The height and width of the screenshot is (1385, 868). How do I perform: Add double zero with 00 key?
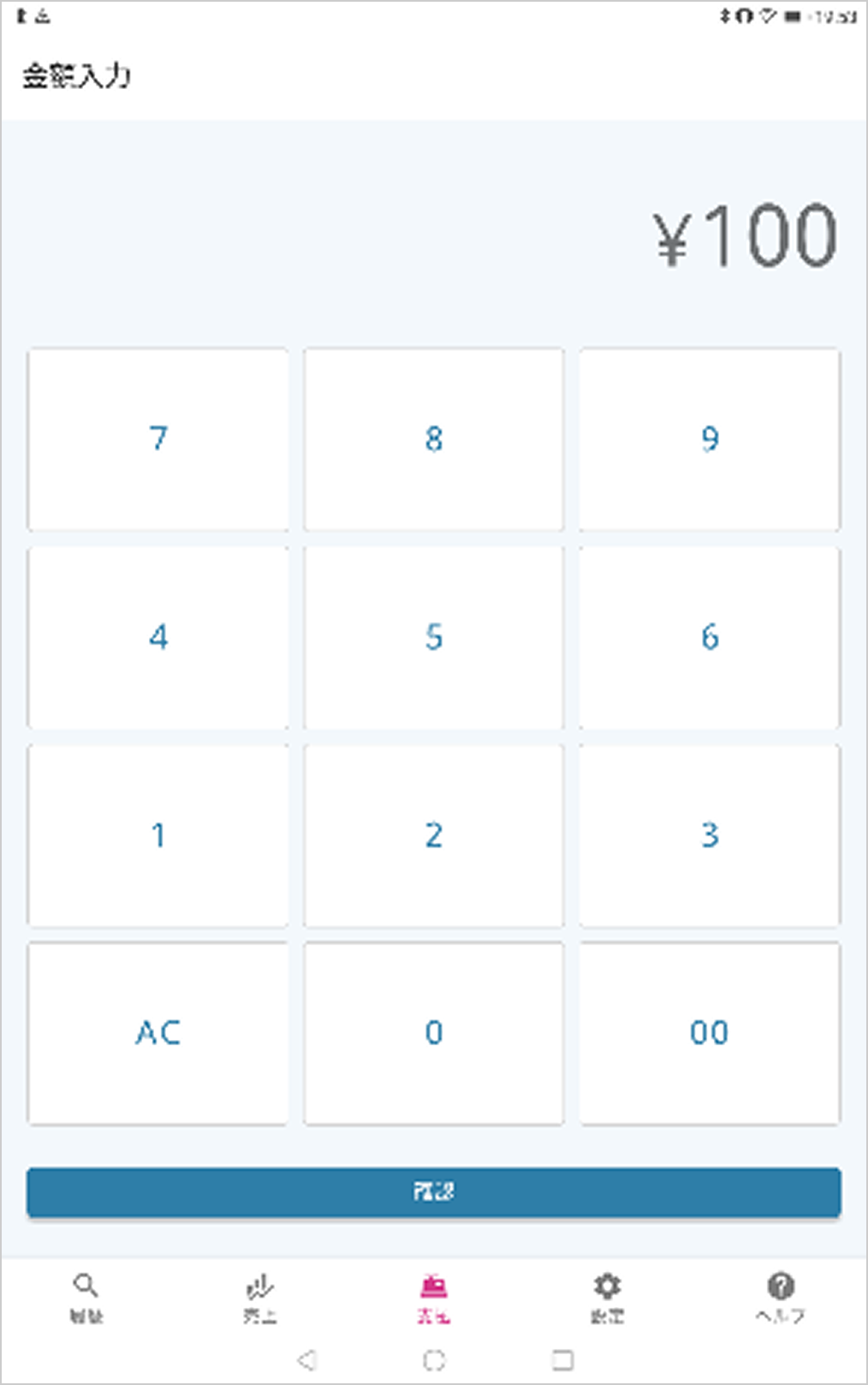coord(710,1033)
